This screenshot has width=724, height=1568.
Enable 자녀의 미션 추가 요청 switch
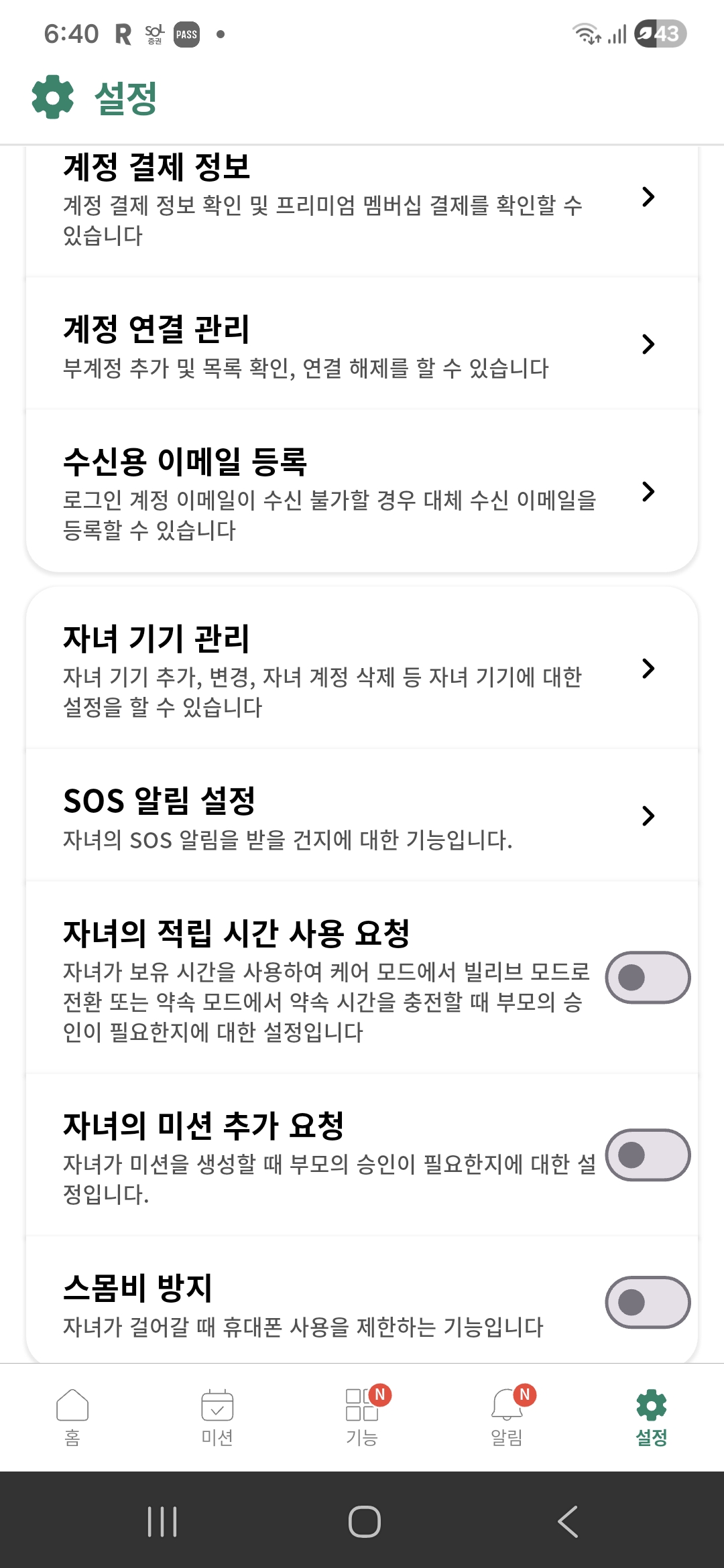pyautogui.click(x=647, y=1155)
